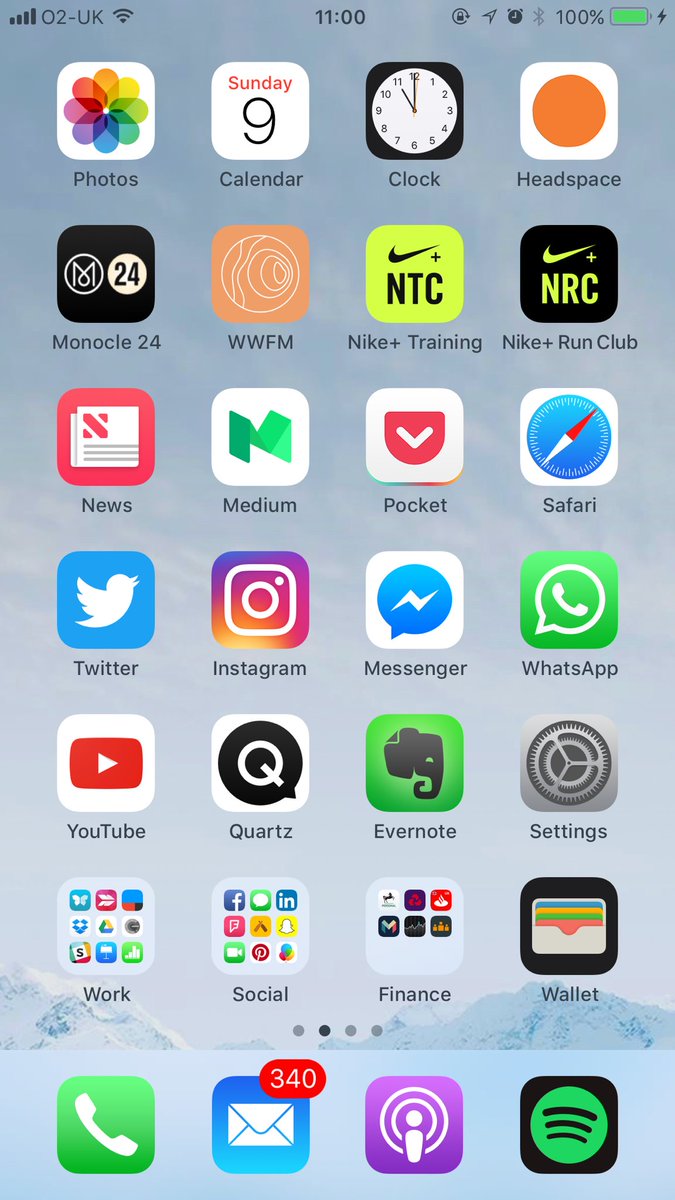Open the Photos app
The height and width of the screenshot is (1200, 675).
[x=106, y=111]
